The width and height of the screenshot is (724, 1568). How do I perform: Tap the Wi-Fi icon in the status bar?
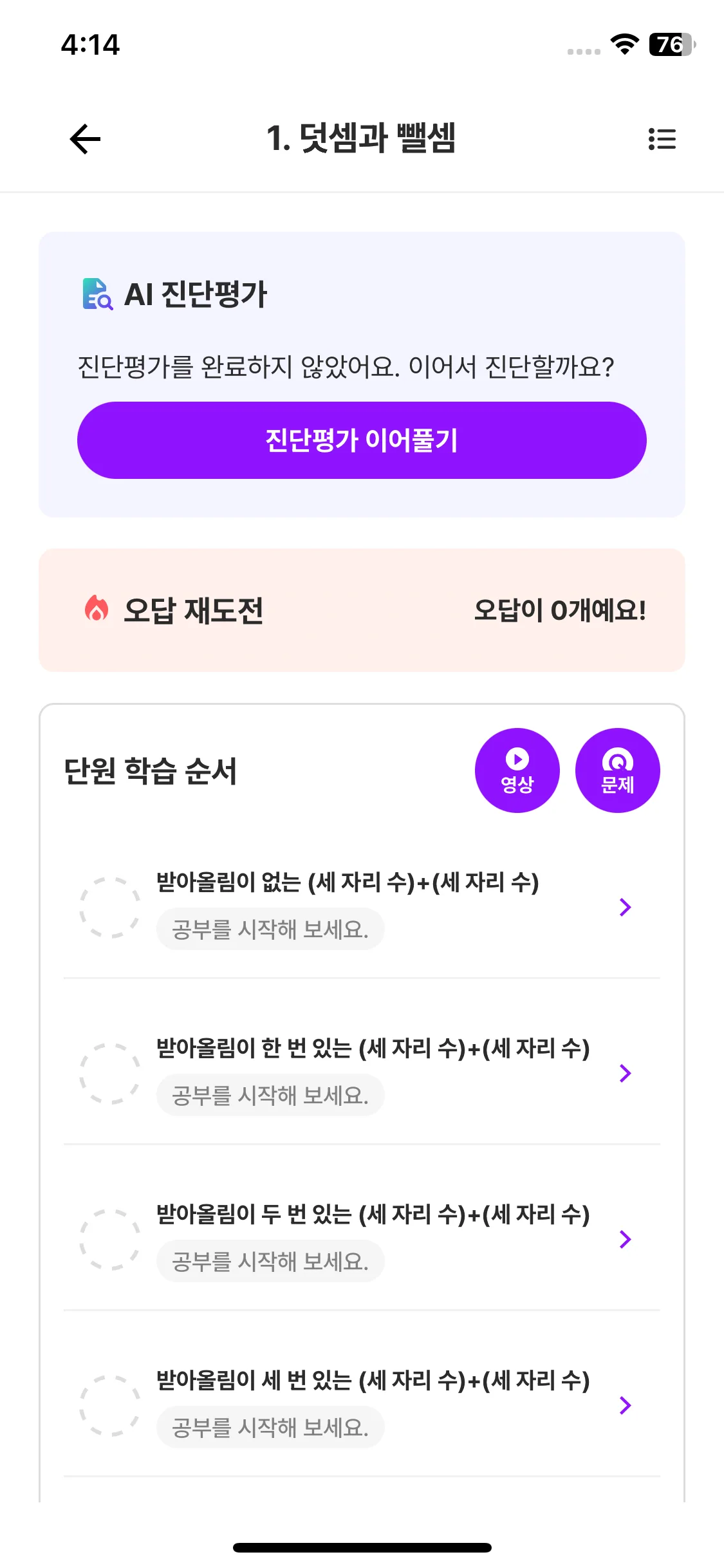click(x=622, y=45)
